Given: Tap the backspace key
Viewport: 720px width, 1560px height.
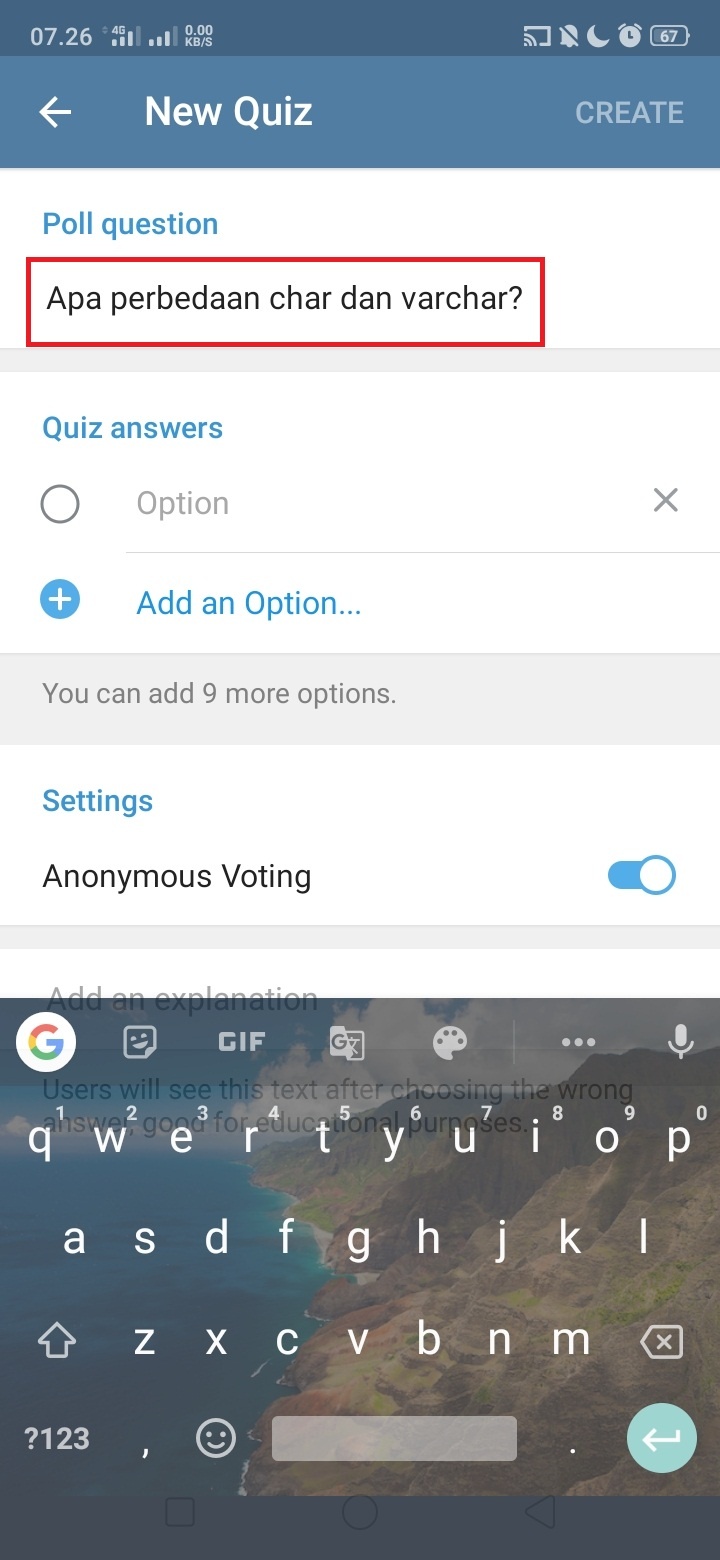Looking at the screenshot, I should click(661, 1341).
